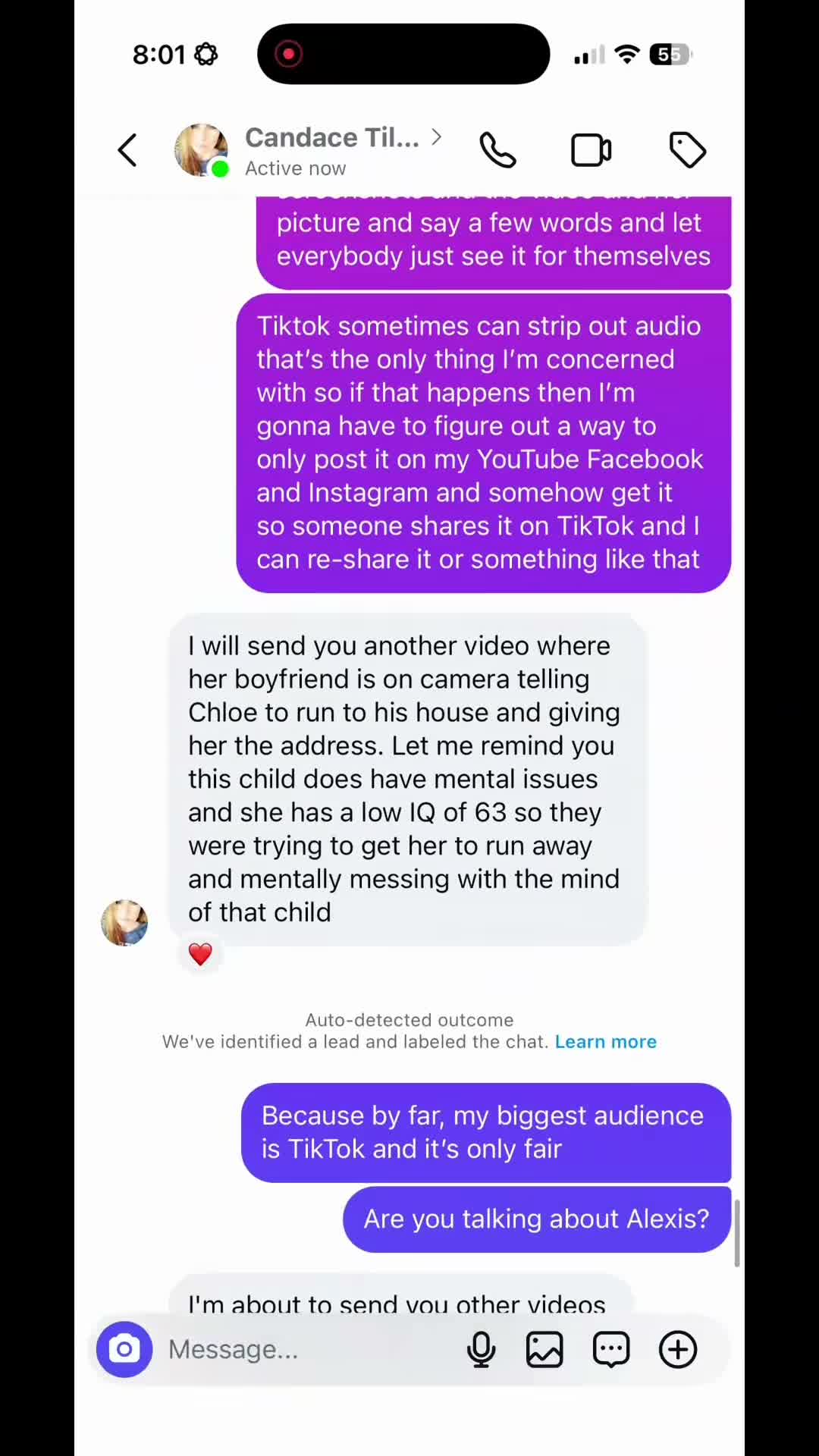Go back to the inbox
Screen dimensions: 819x1456
click(127, 150)
